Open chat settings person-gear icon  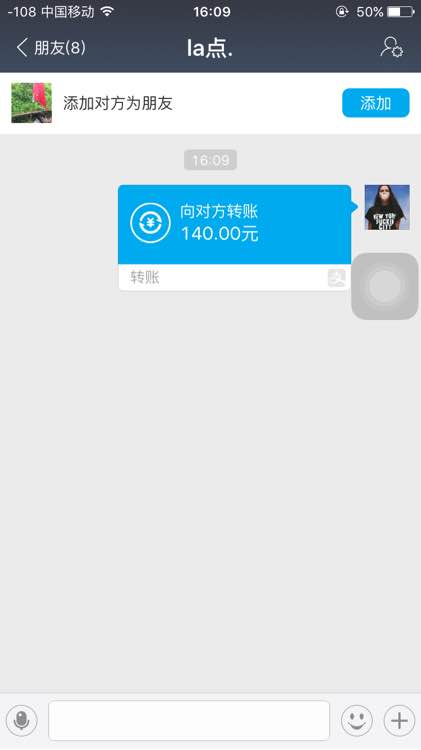click(392, 47)
